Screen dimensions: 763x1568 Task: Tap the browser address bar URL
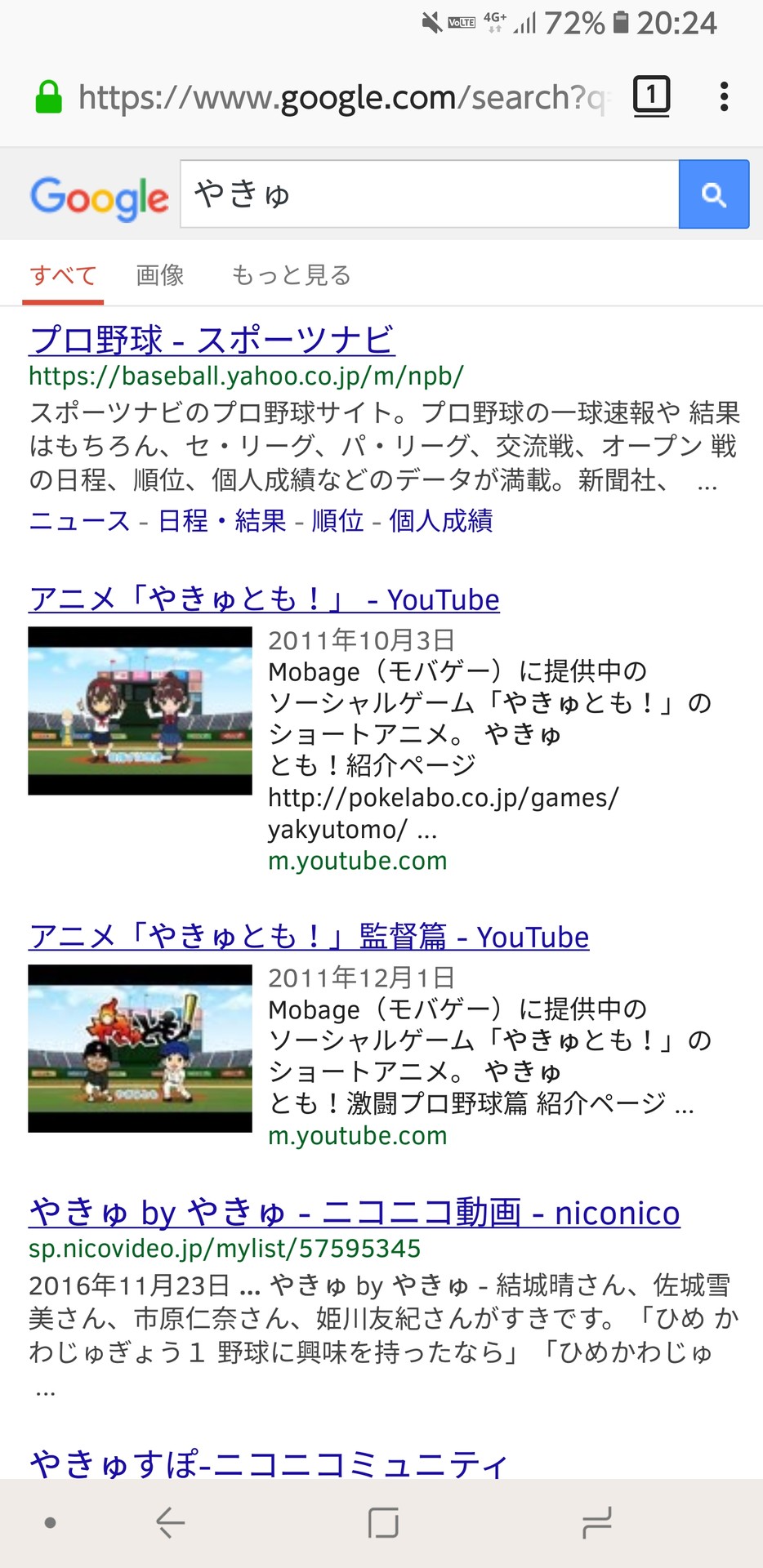click(343, 97)
